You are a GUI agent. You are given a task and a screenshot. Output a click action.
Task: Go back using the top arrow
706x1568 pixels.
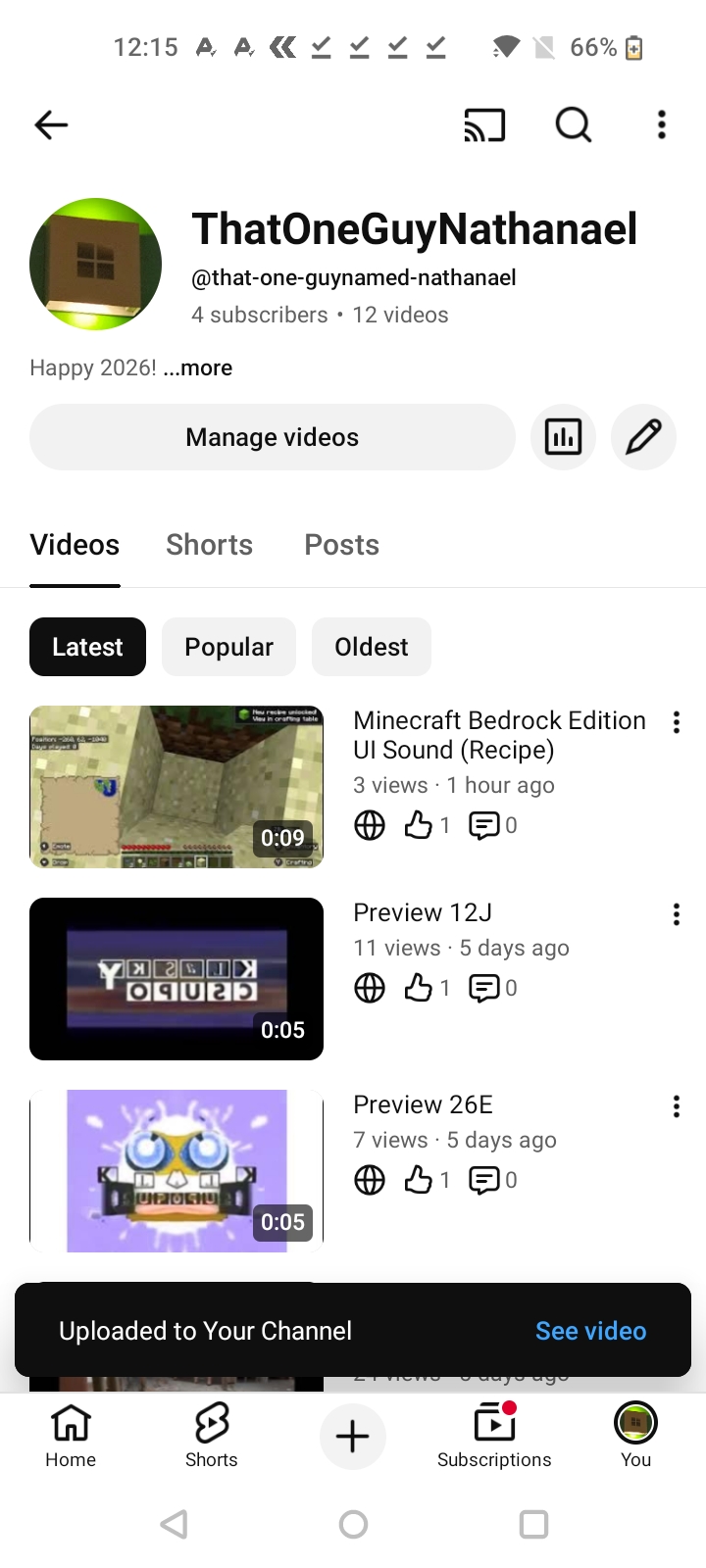point(51,124)
